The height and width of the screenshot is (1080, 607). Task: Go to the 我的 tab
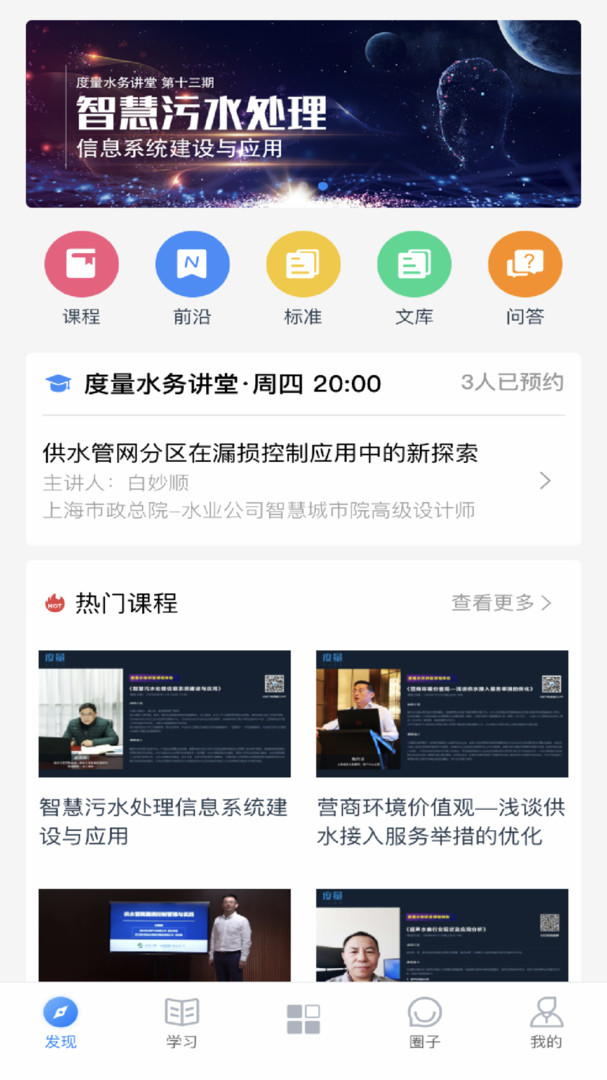pos(546,1022)
